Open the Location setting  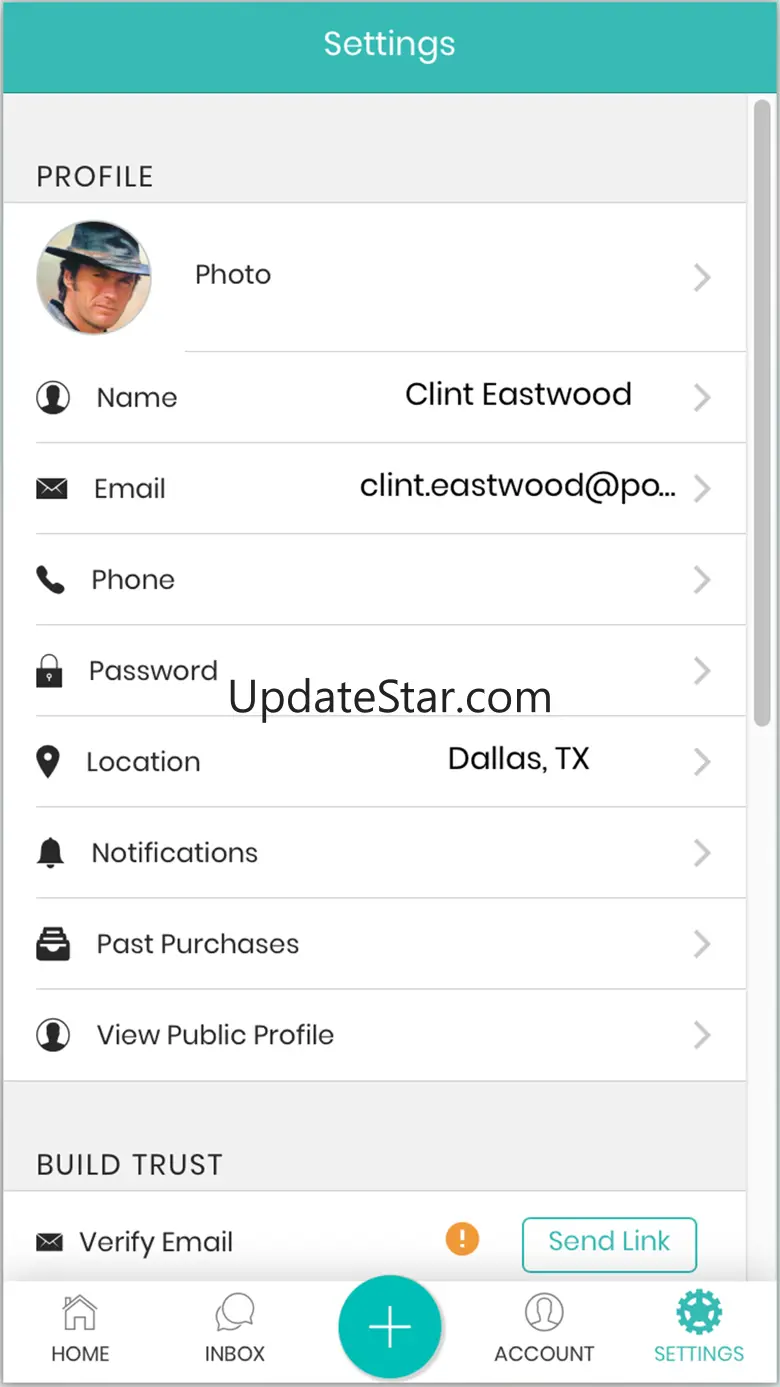coord(375,762)
